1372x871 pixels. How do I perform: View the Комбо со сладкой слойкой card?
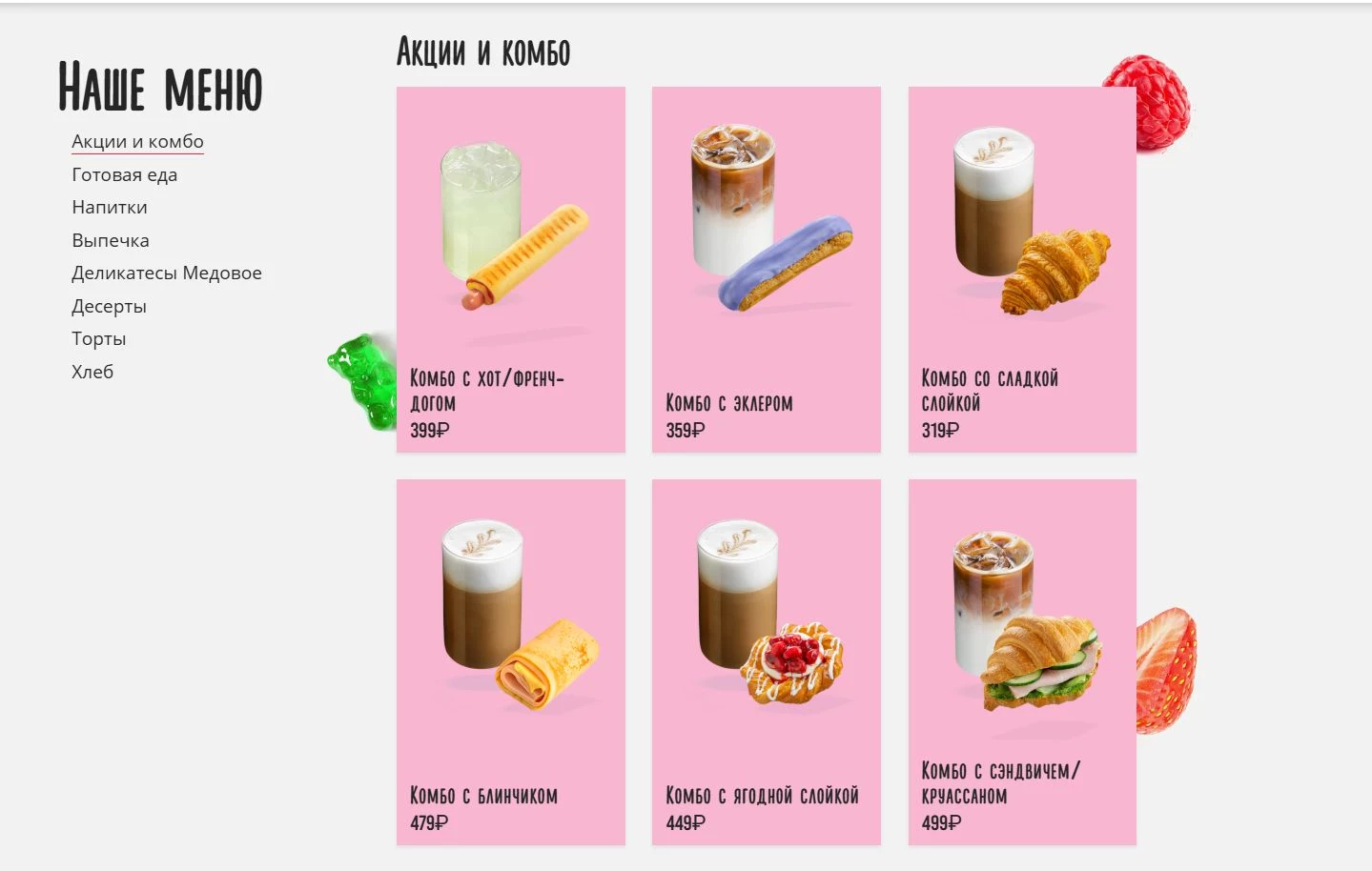point(1022,269)
